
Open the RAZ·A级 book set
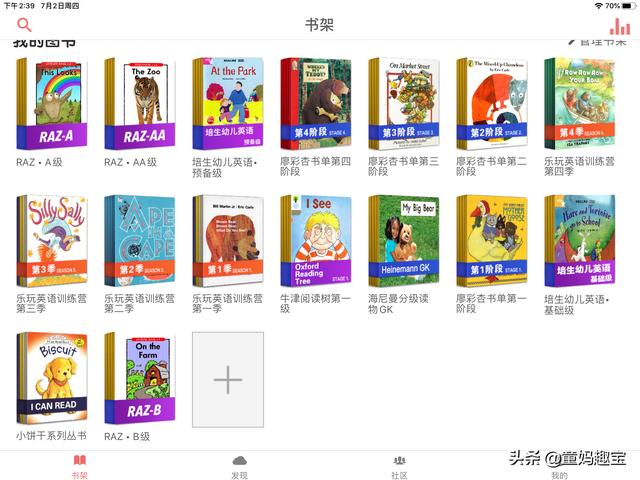(52, 104)
